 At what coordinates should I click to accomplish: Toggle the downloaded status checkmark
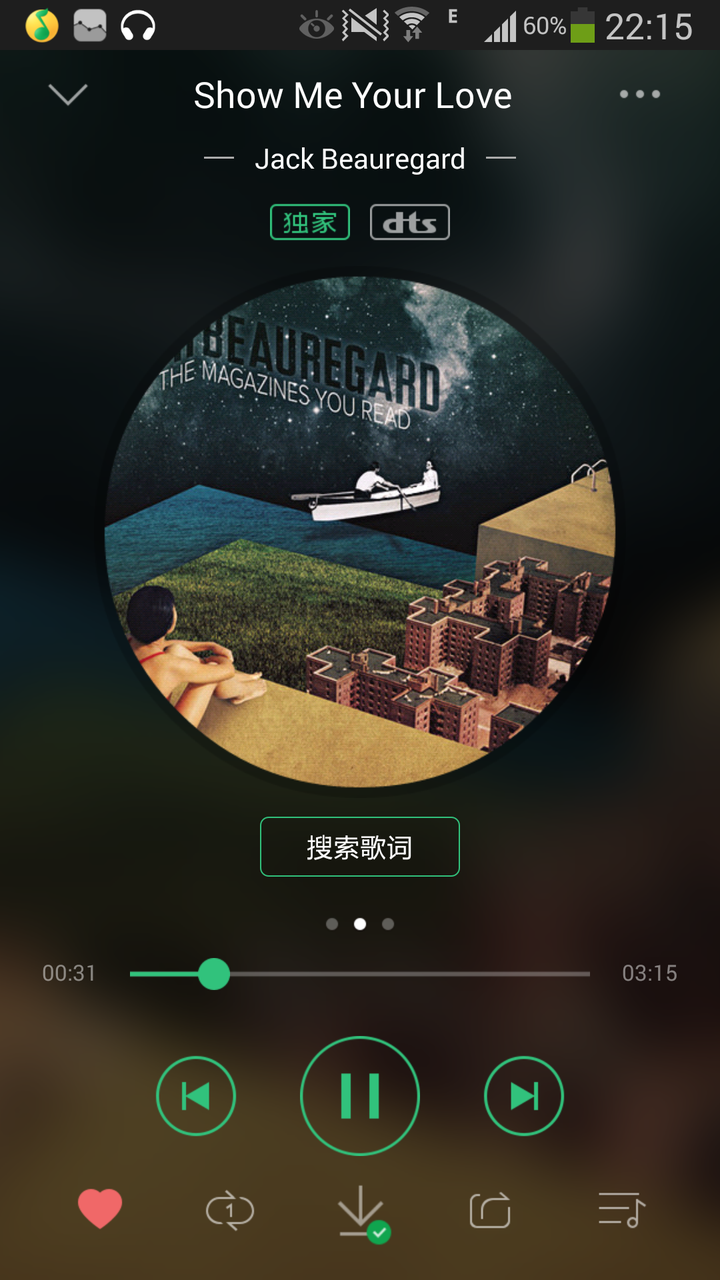point(377,1232)
